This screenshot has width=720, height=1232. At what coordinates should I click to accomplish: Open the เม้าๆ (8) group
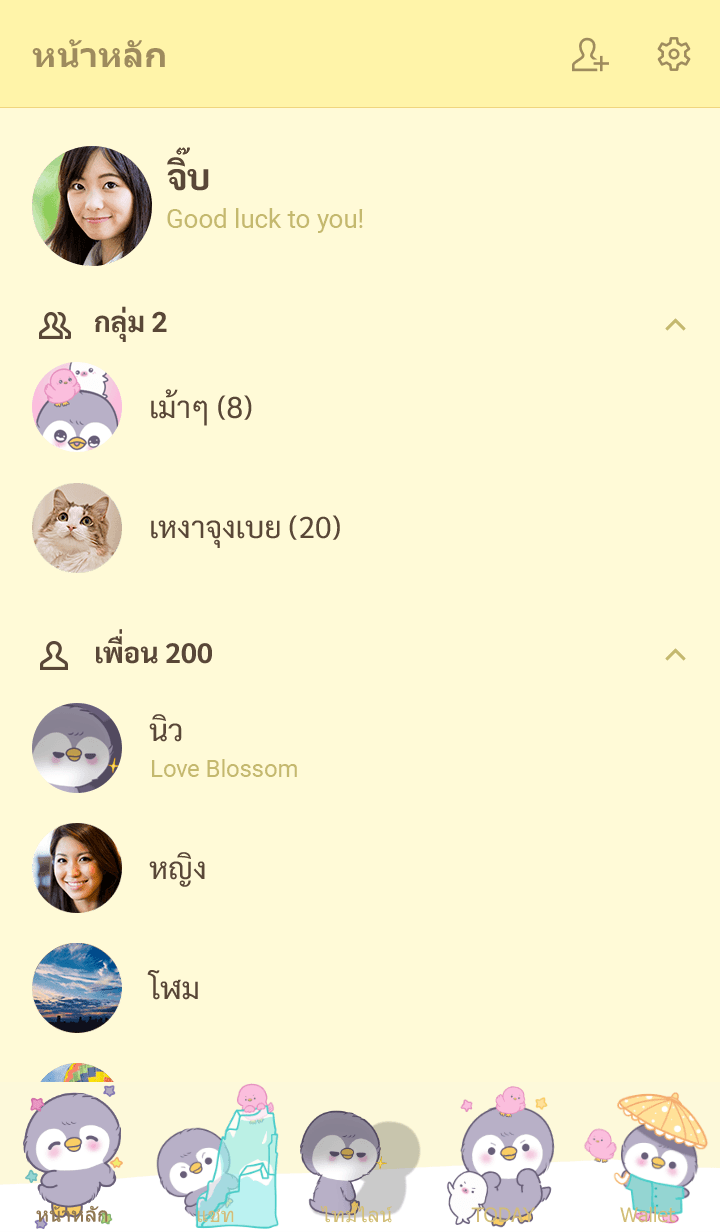tap(200, 408)
